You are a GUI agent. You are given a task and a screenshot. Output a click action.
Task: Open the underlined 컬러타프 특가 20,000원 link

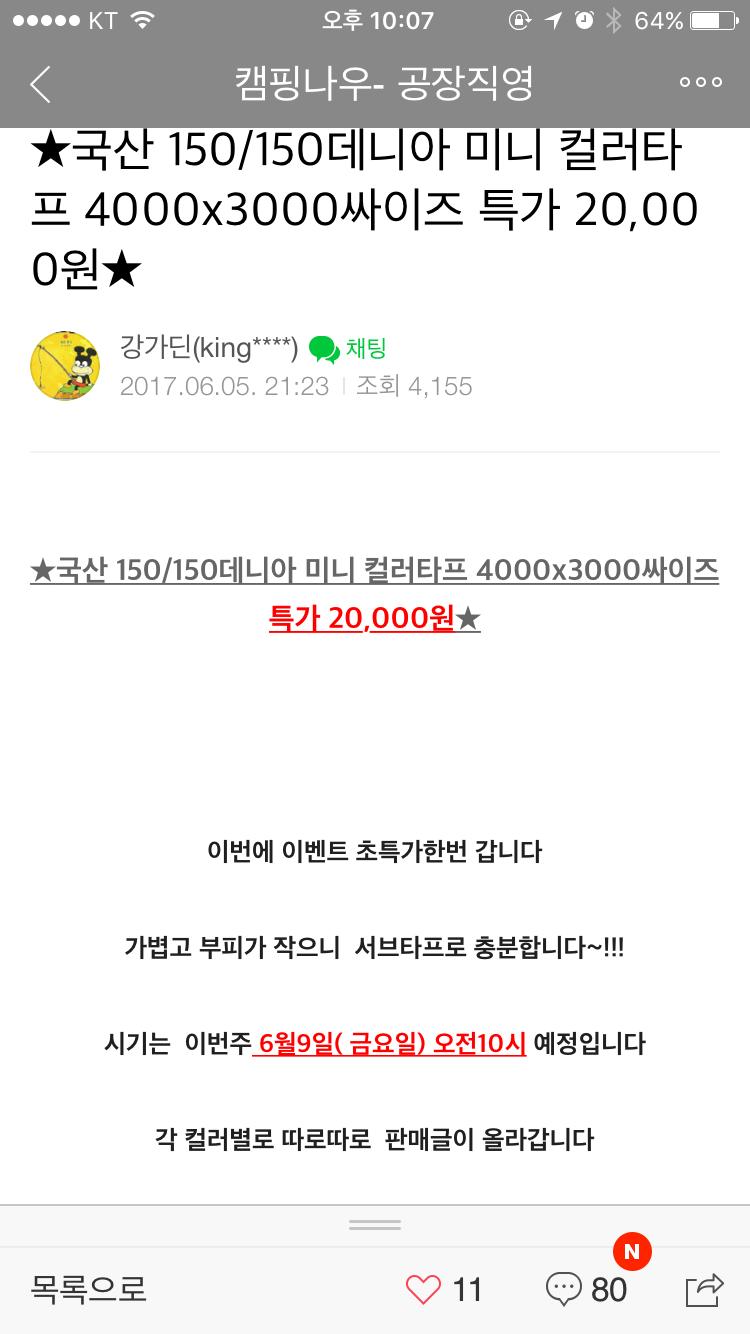(375, 595)
